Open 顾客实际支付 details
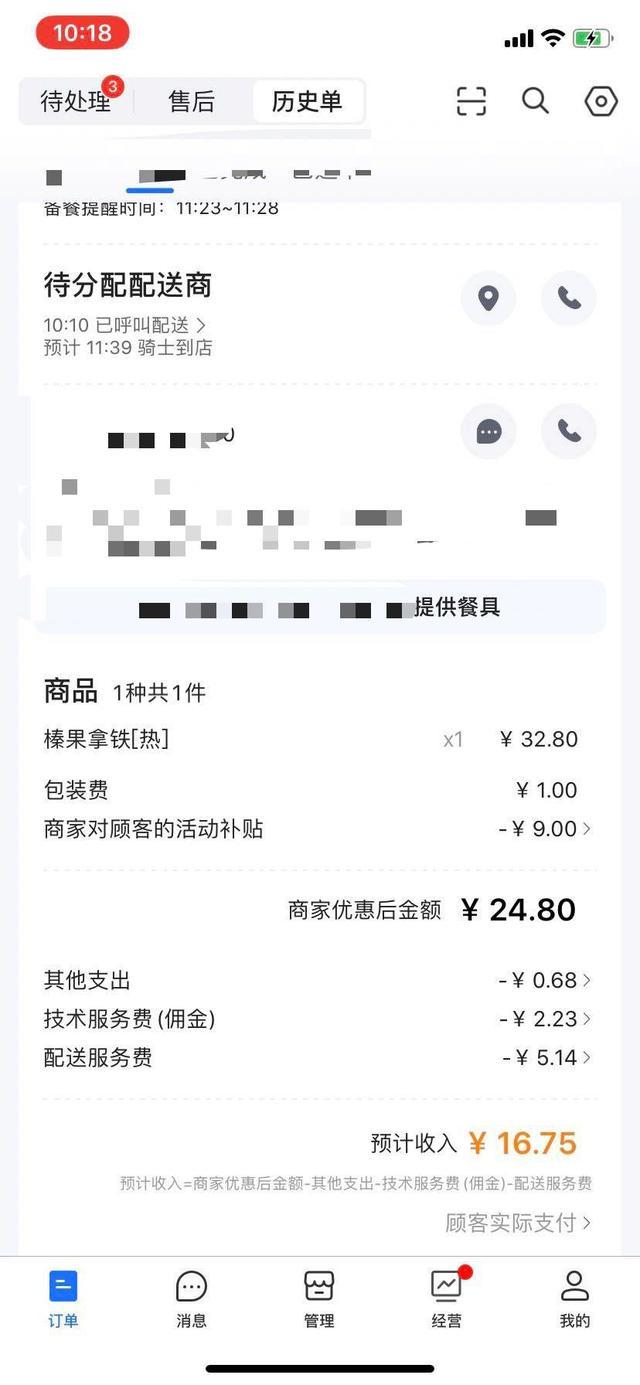Screen dimensions: 640x1385 518,1222
